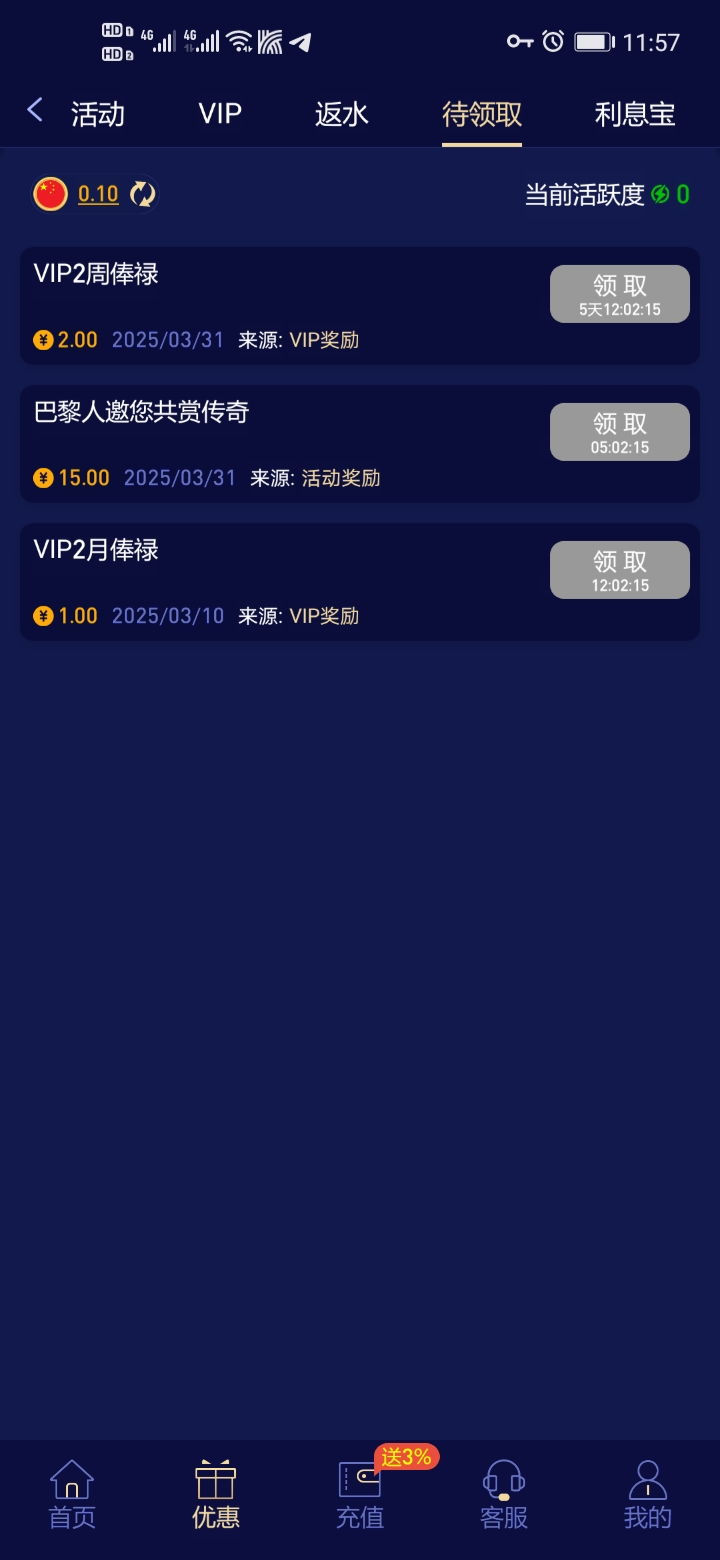The height and width of the screenshot is (1560, 720).
Task: Claim the VIP2月俸禄 reward
Action: point(619,568)
